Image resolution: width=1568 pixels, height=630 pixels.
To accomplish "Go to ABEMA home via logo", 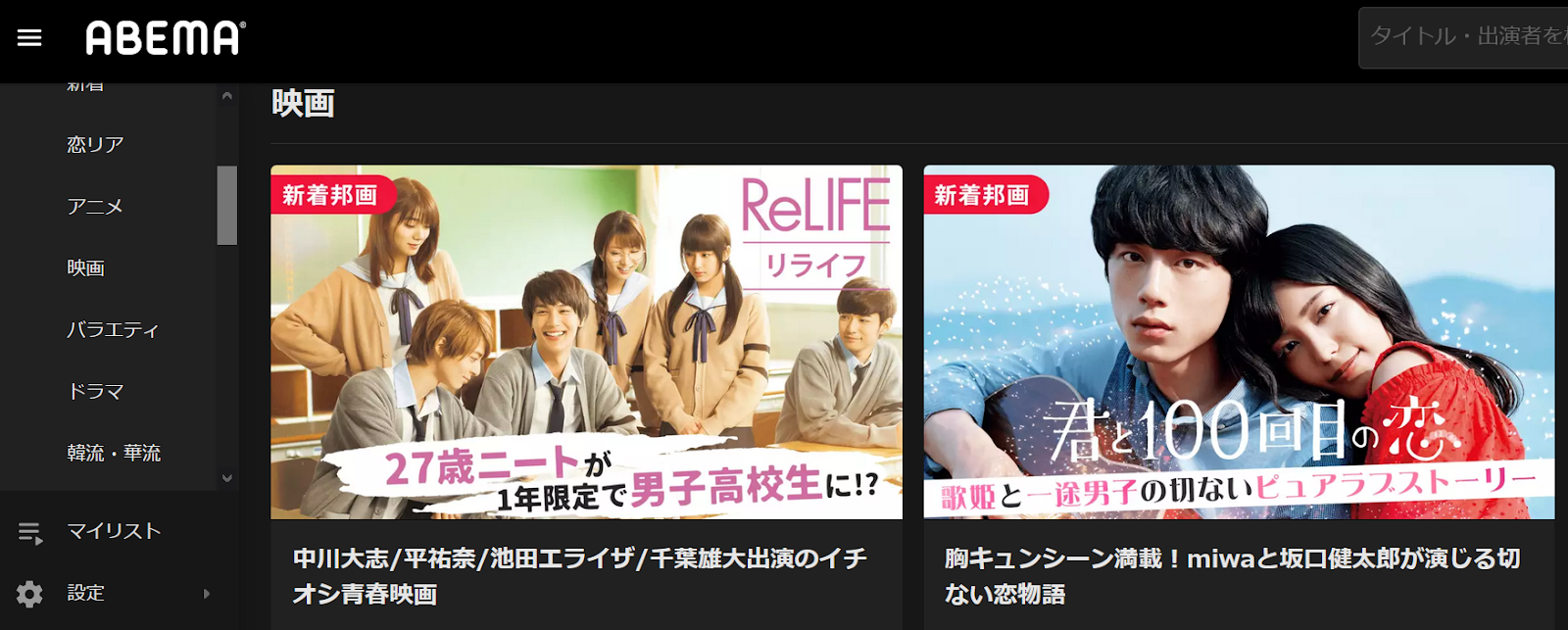I will point(166,38).
